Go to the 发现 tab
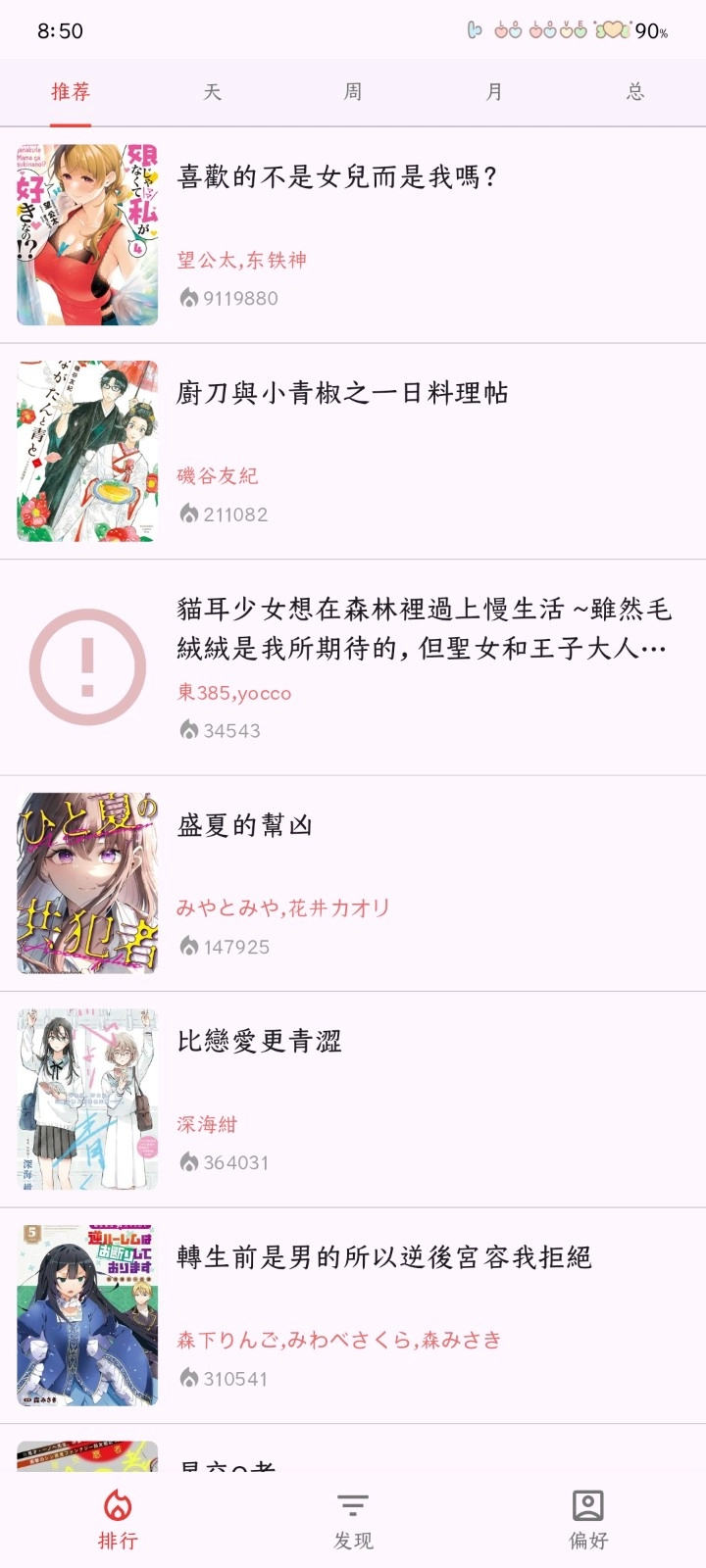The width and height of the screenshot is (706, 1568). (353, 1520)
